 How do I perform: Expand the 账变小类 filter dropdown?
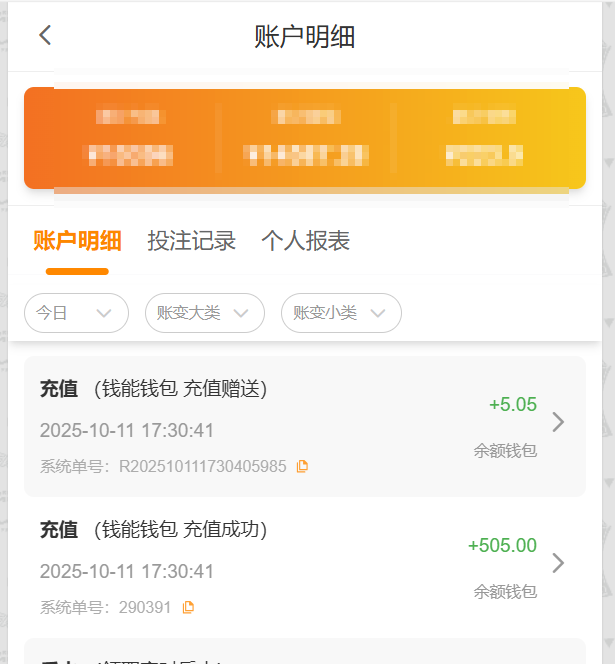click(340, 313)
